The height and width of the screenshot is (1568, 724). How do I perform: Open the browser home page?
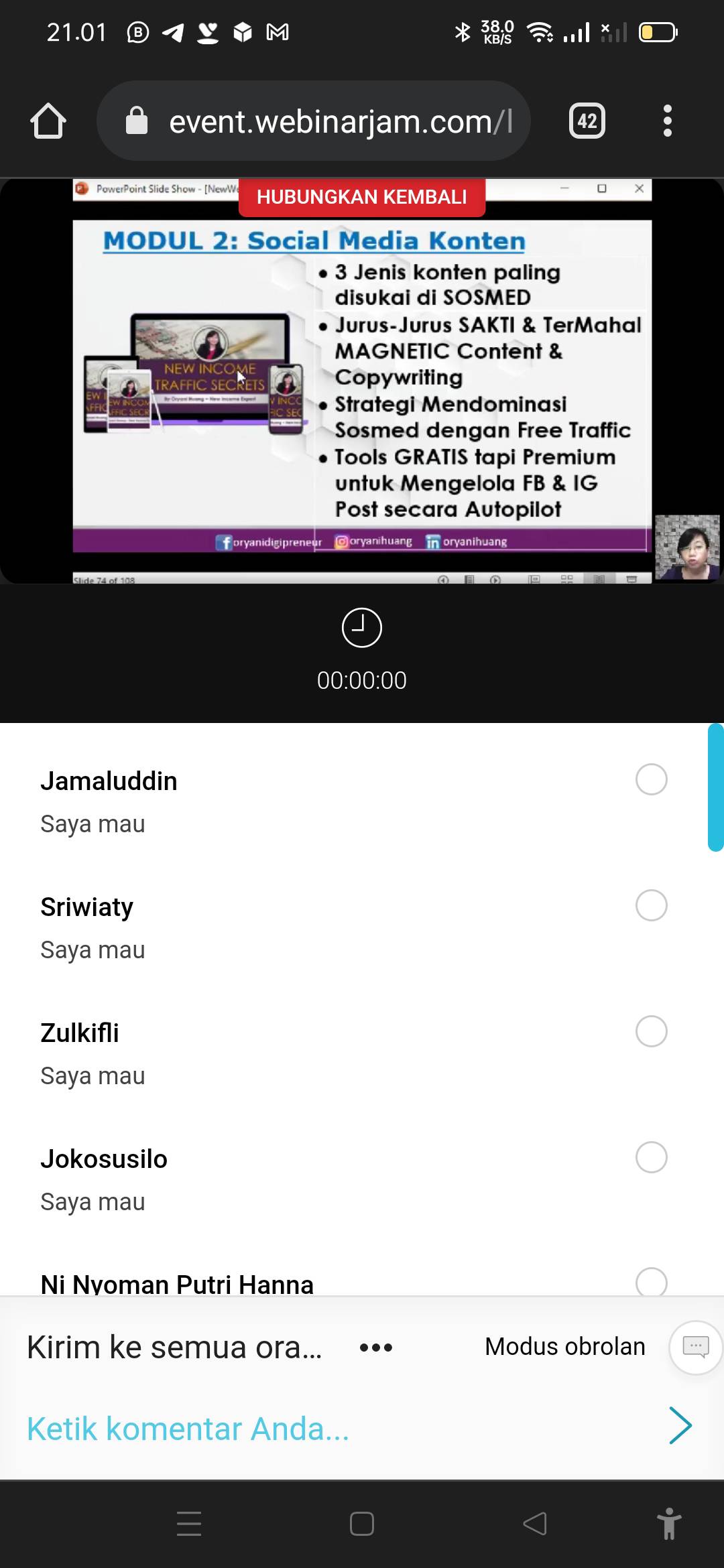click(48, 121)
